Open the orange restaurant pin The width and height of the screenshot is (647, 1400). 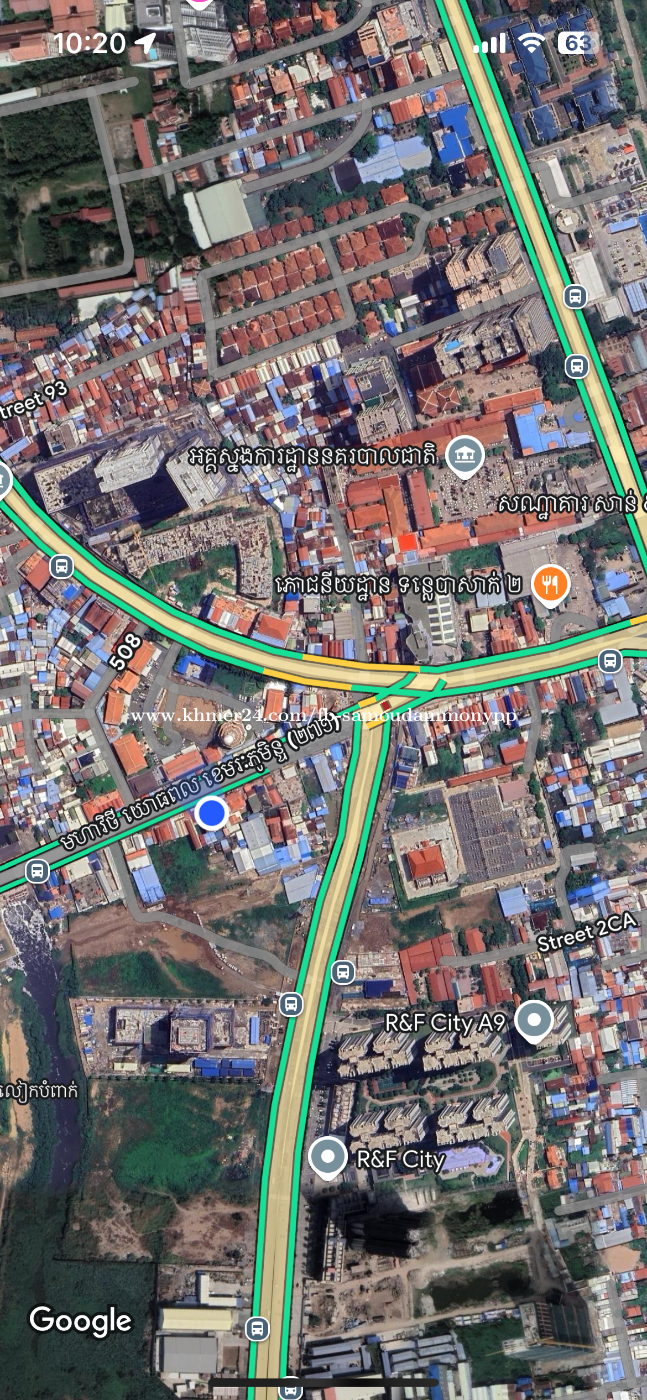(550, 584)
